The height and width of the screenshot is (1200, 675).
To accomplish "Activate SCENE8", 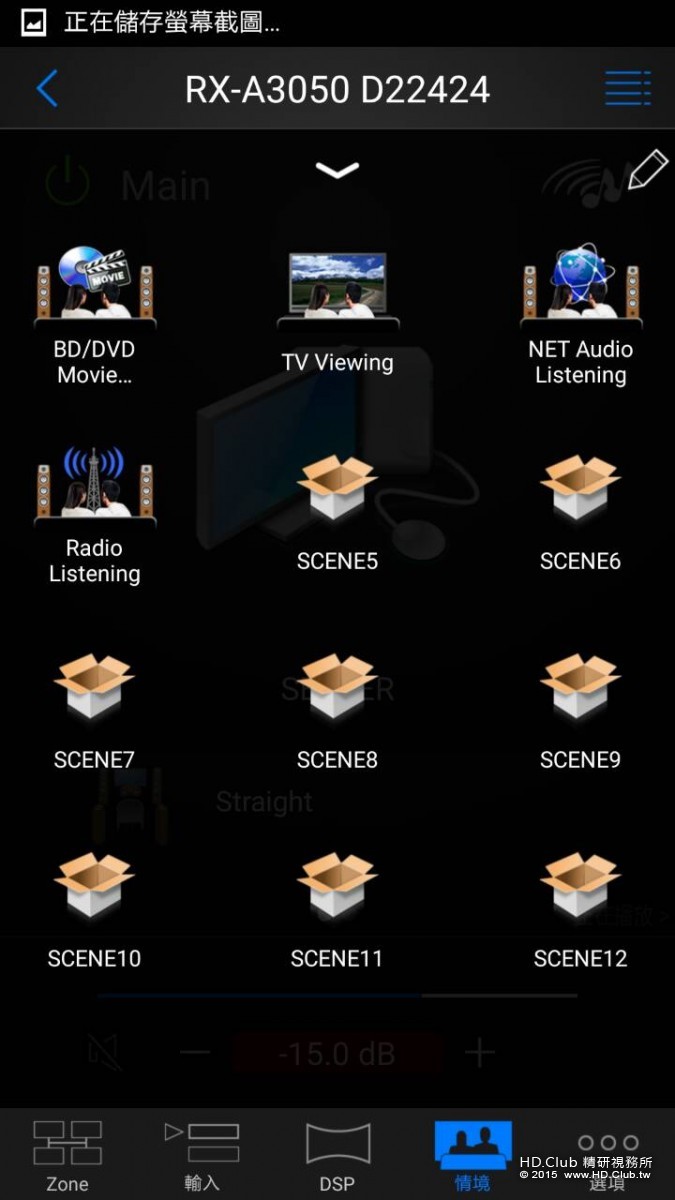I will [337, 712].
